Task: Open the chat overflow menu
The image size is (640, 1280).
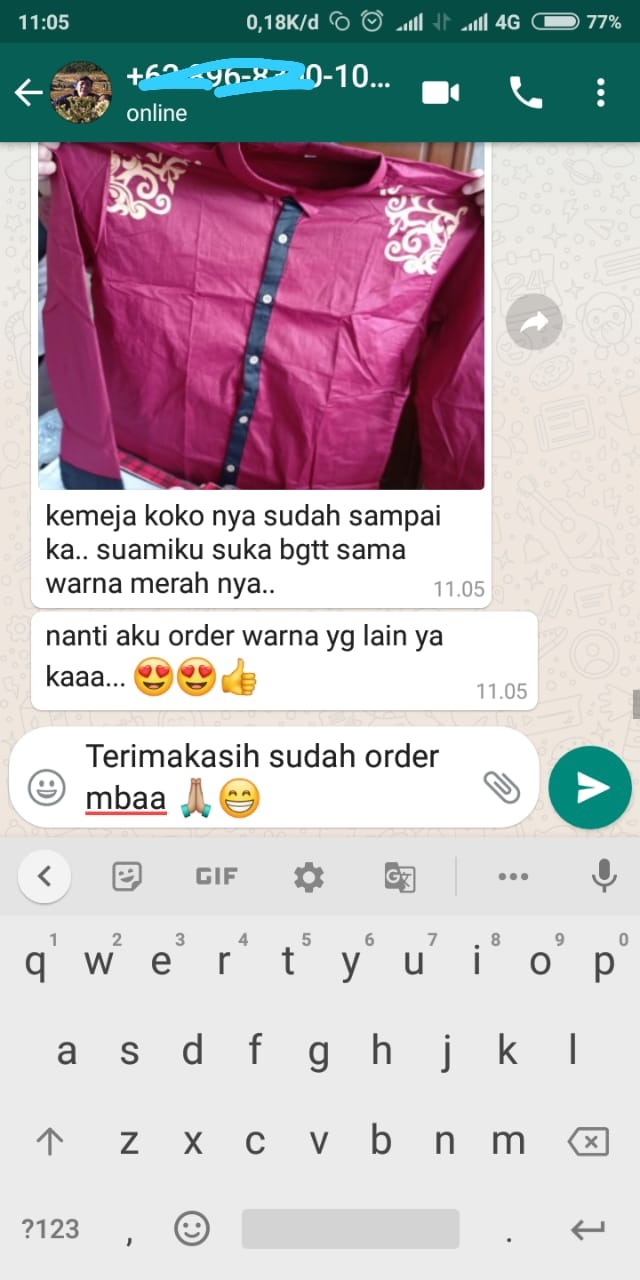Action: tap(600, 93)
